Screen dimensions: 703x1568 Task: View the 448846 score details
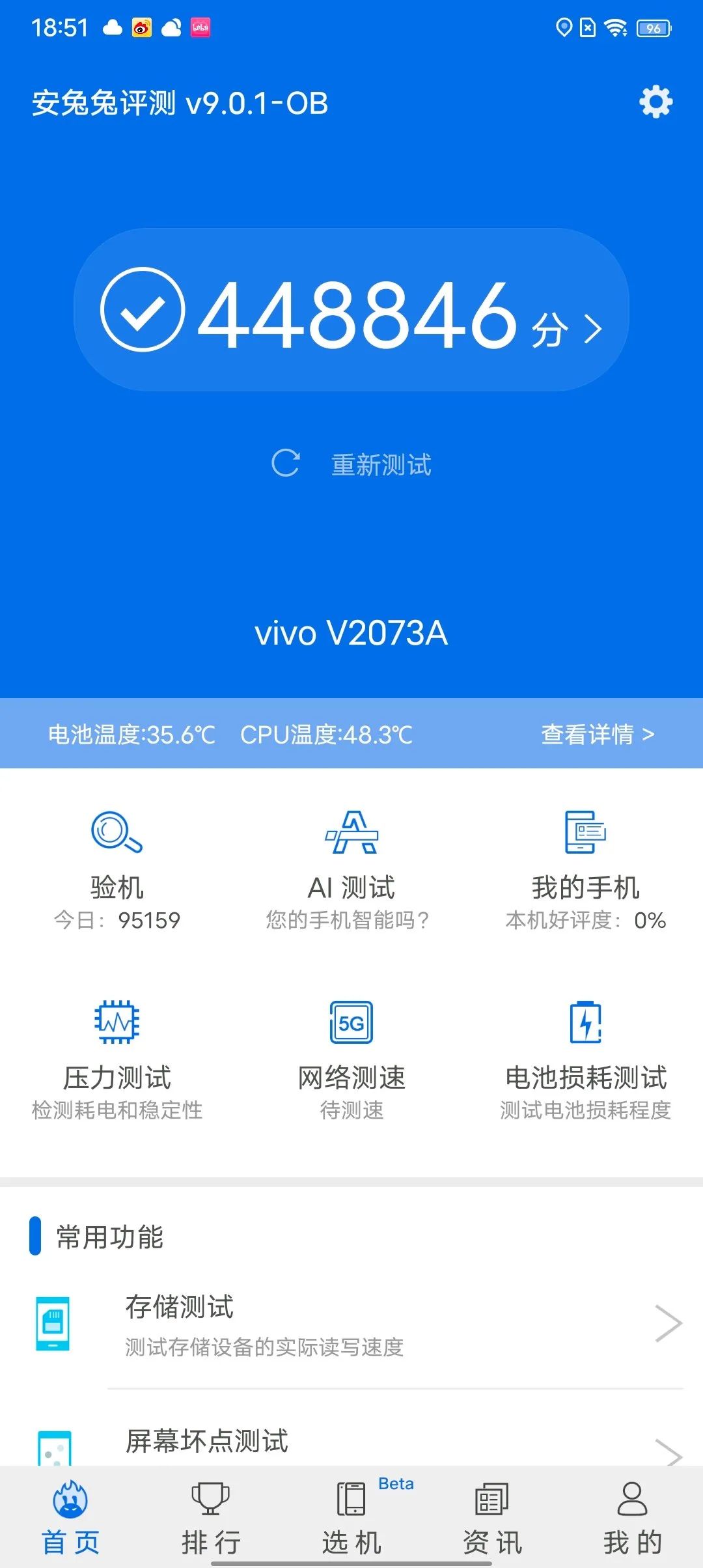(x=351, y=310)
